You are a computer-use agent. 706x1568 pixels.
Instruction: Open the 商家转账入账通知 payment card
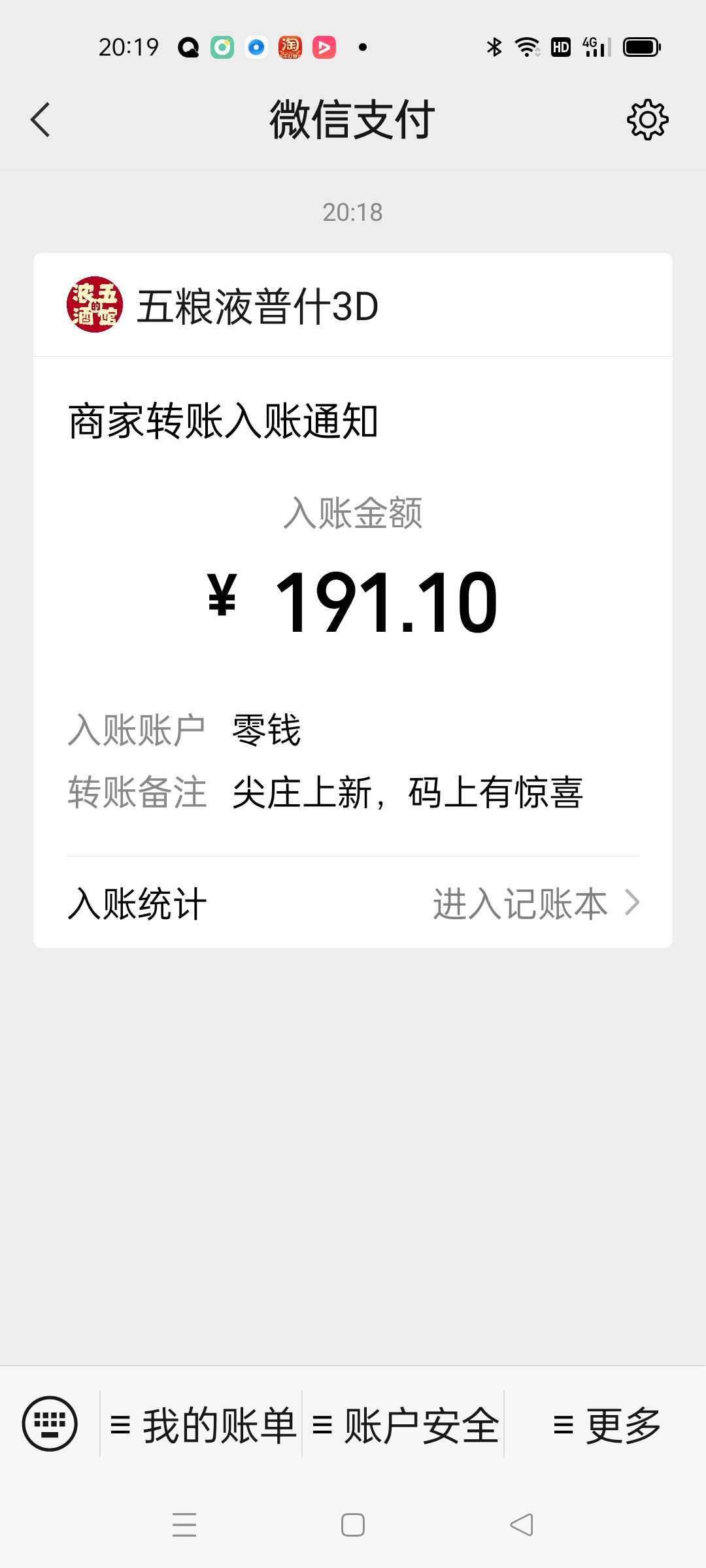[353, 600]
